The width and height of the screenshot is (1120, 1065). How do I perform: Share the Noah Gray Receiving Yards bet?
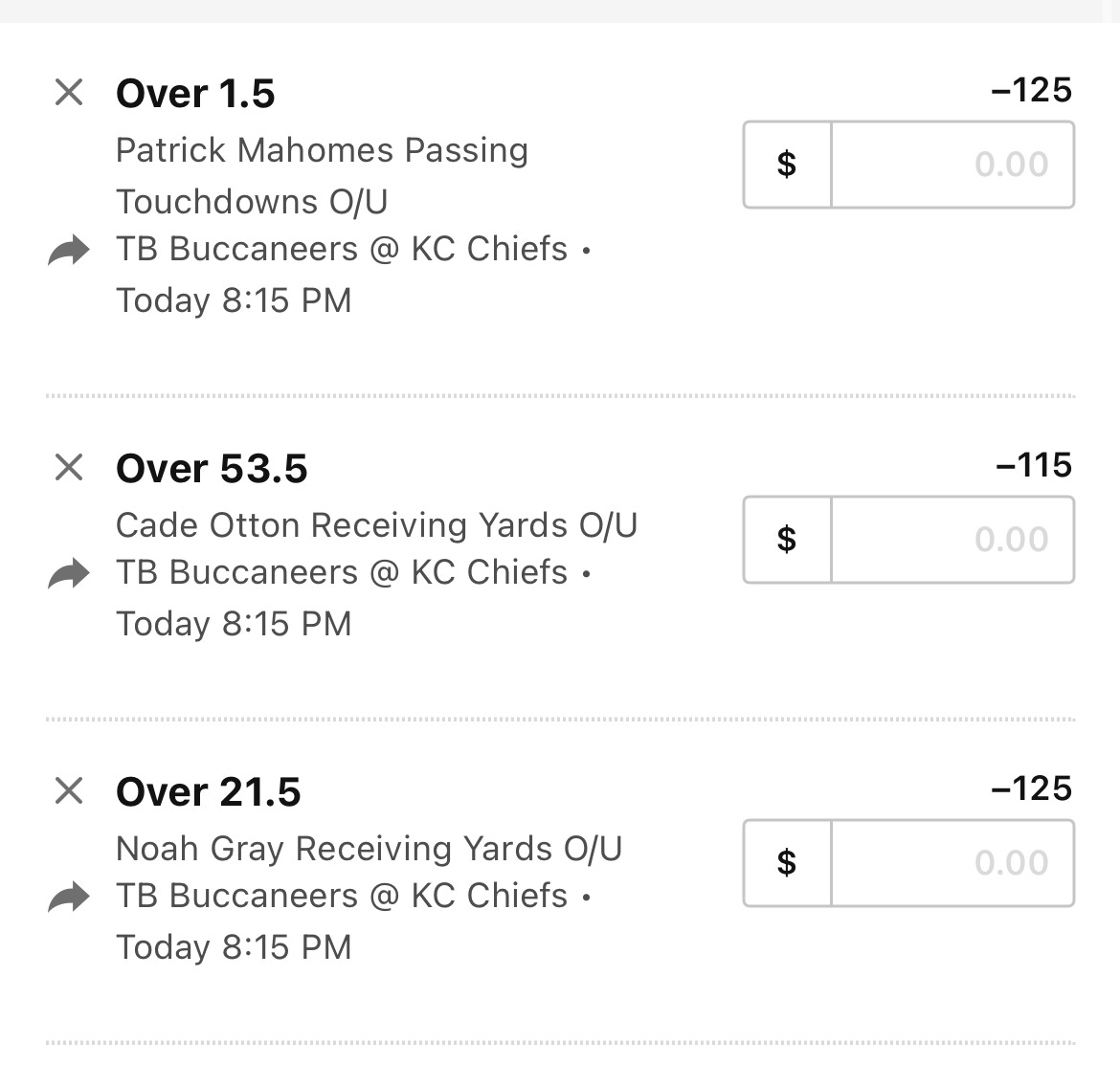point(69,898)
